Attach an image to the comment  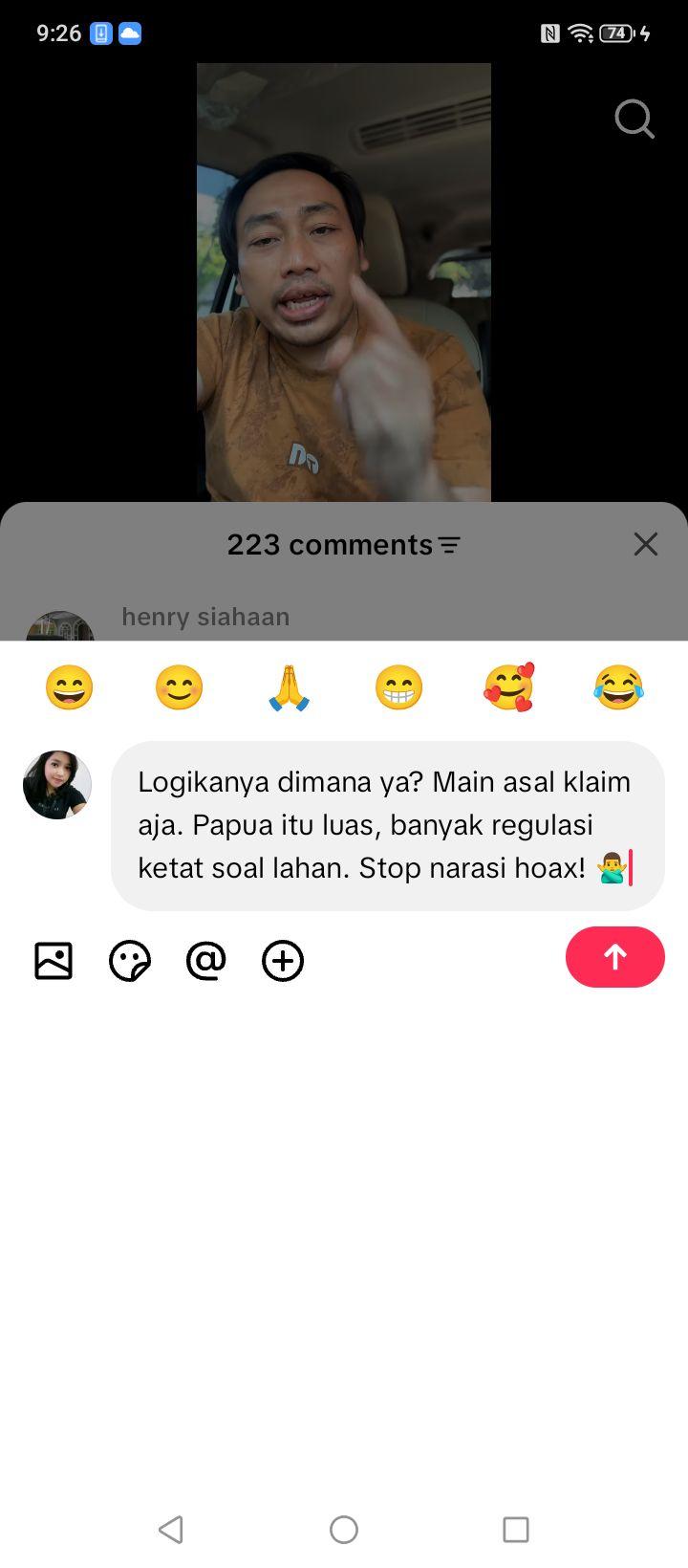click(x=54, y=961)
